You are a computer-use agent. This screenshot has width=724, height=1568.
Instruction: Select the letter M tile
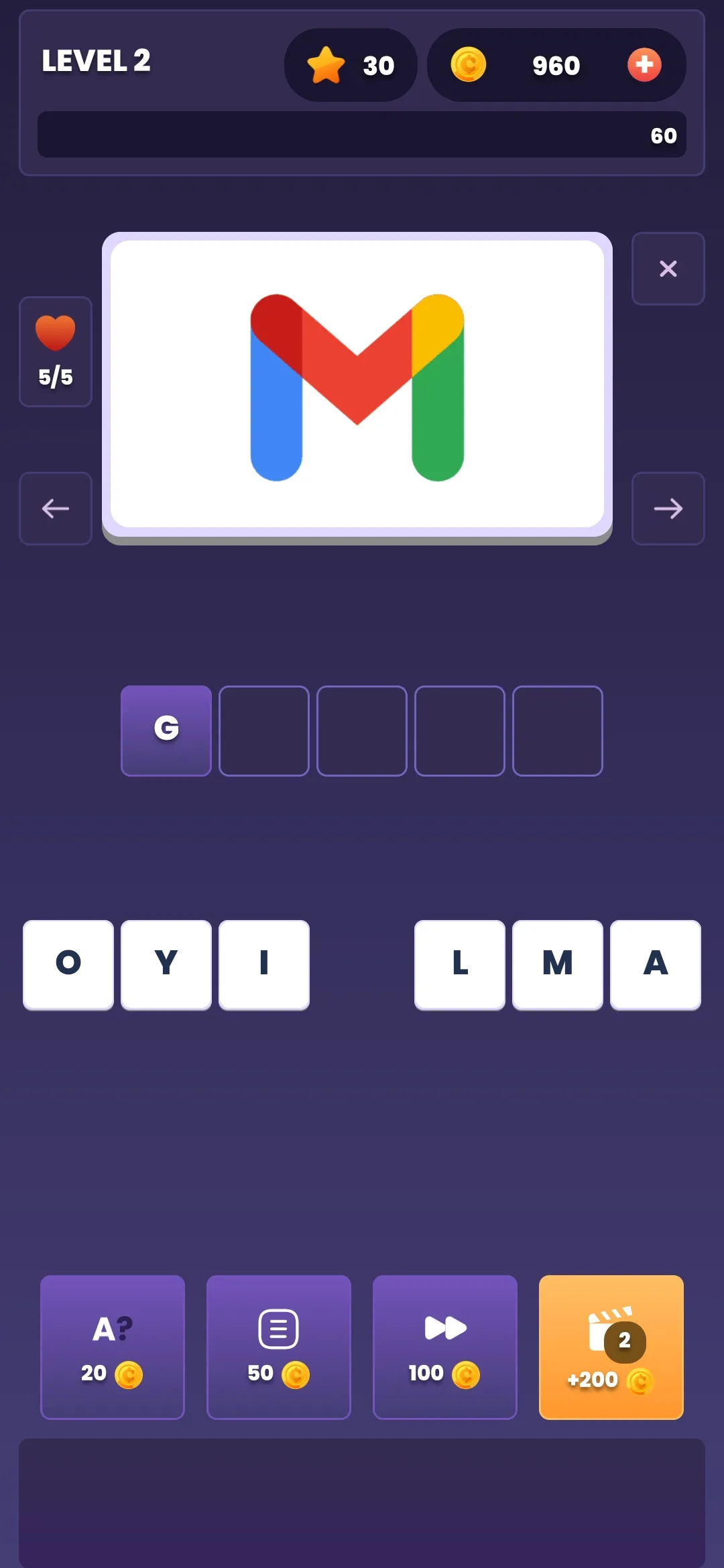click(558, 964)
